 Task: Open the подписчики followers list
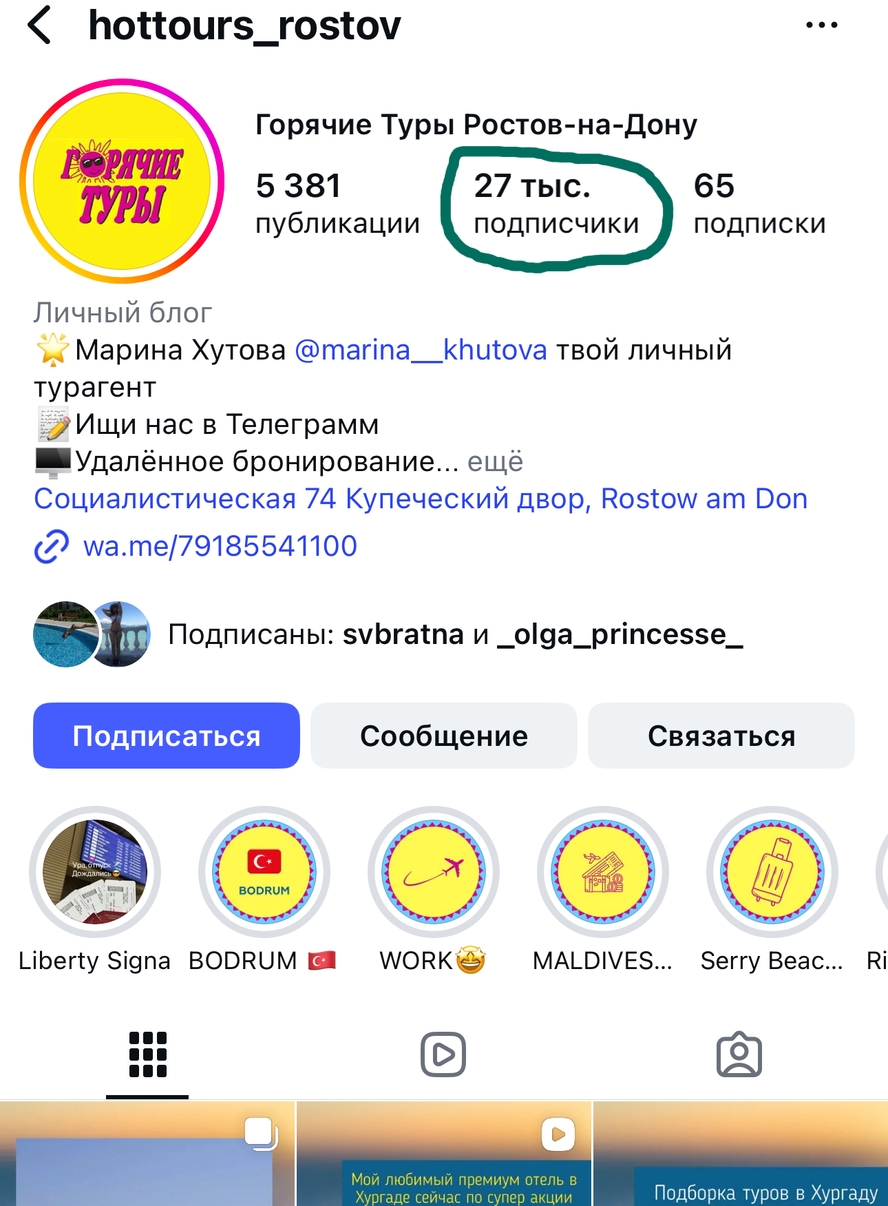click(x=555, y=204)
